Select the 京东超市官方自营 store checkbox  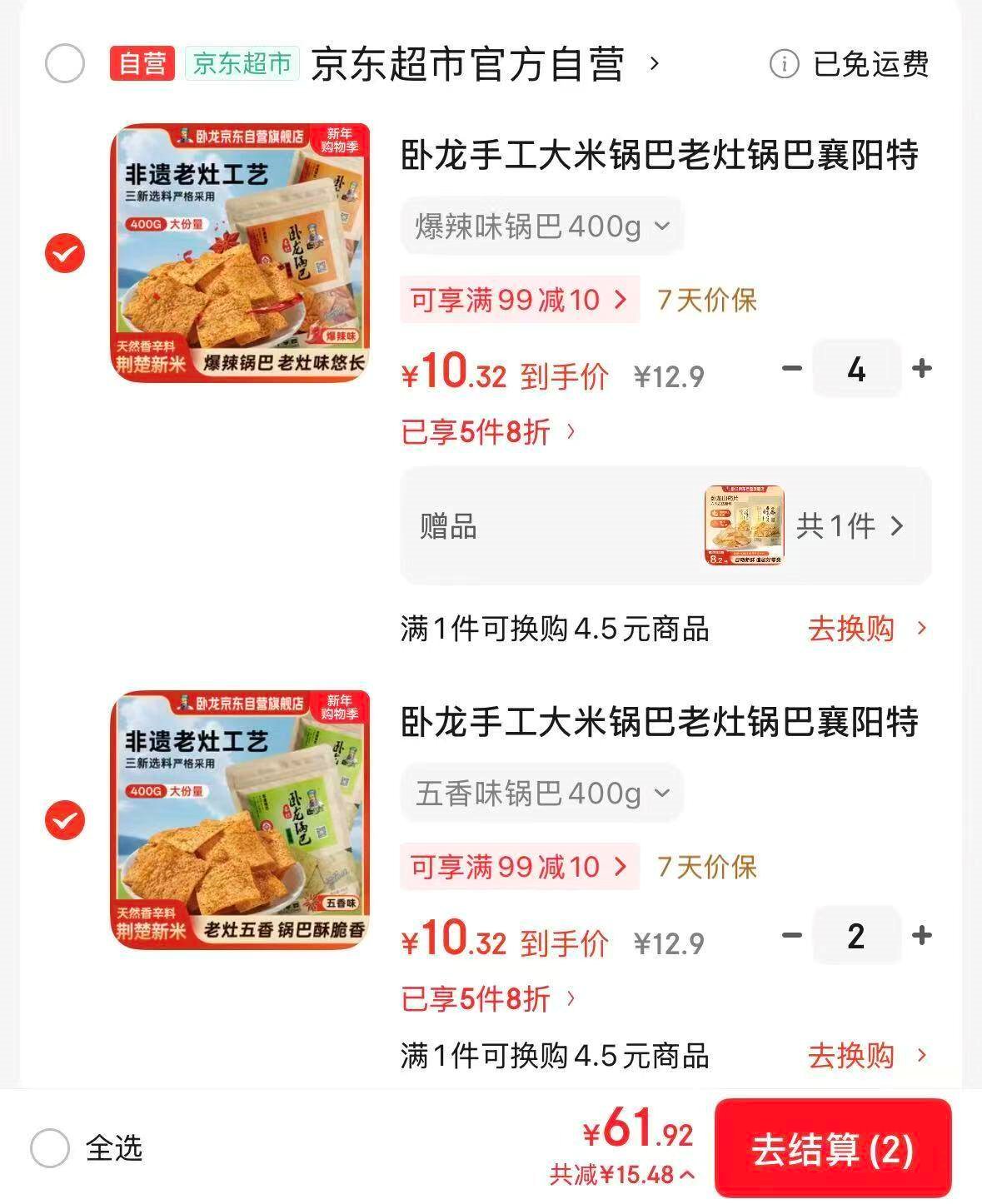tap(65, 64)
